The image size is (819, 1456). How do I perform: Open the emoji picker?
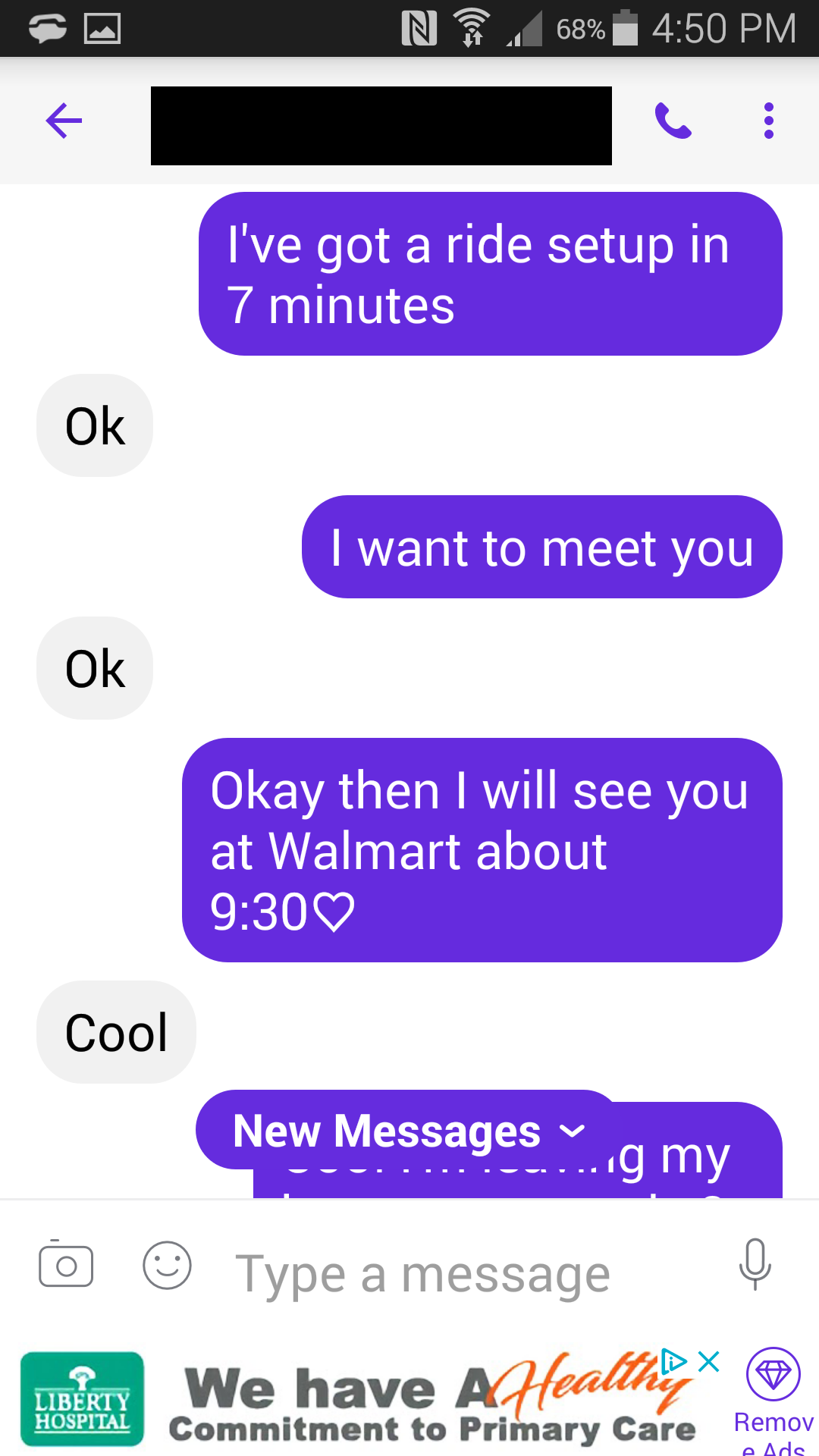[167, 1265]
